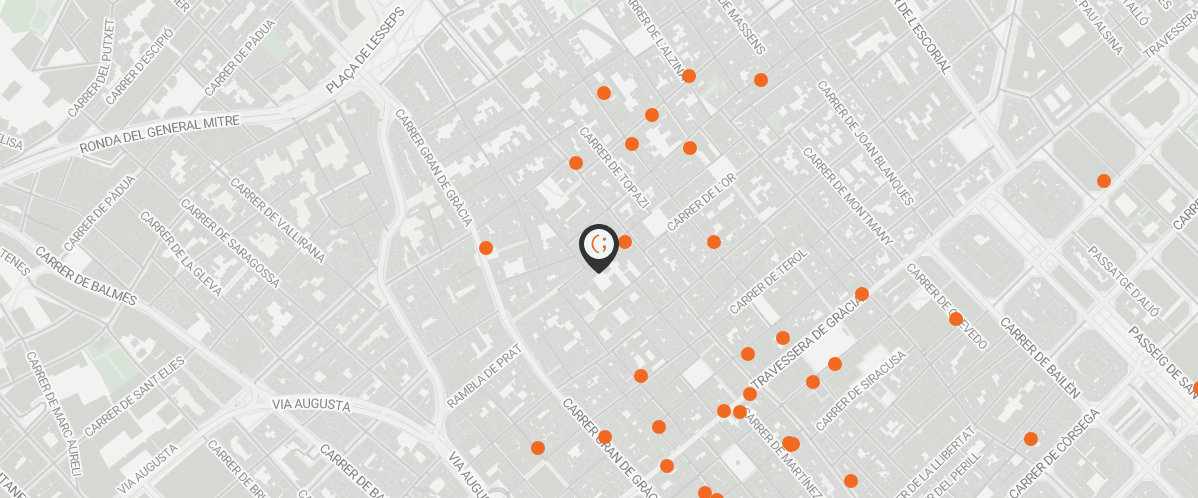Tap the selected black location pin
Screen dimensions: 1198x498
click(x=598, y=245)
